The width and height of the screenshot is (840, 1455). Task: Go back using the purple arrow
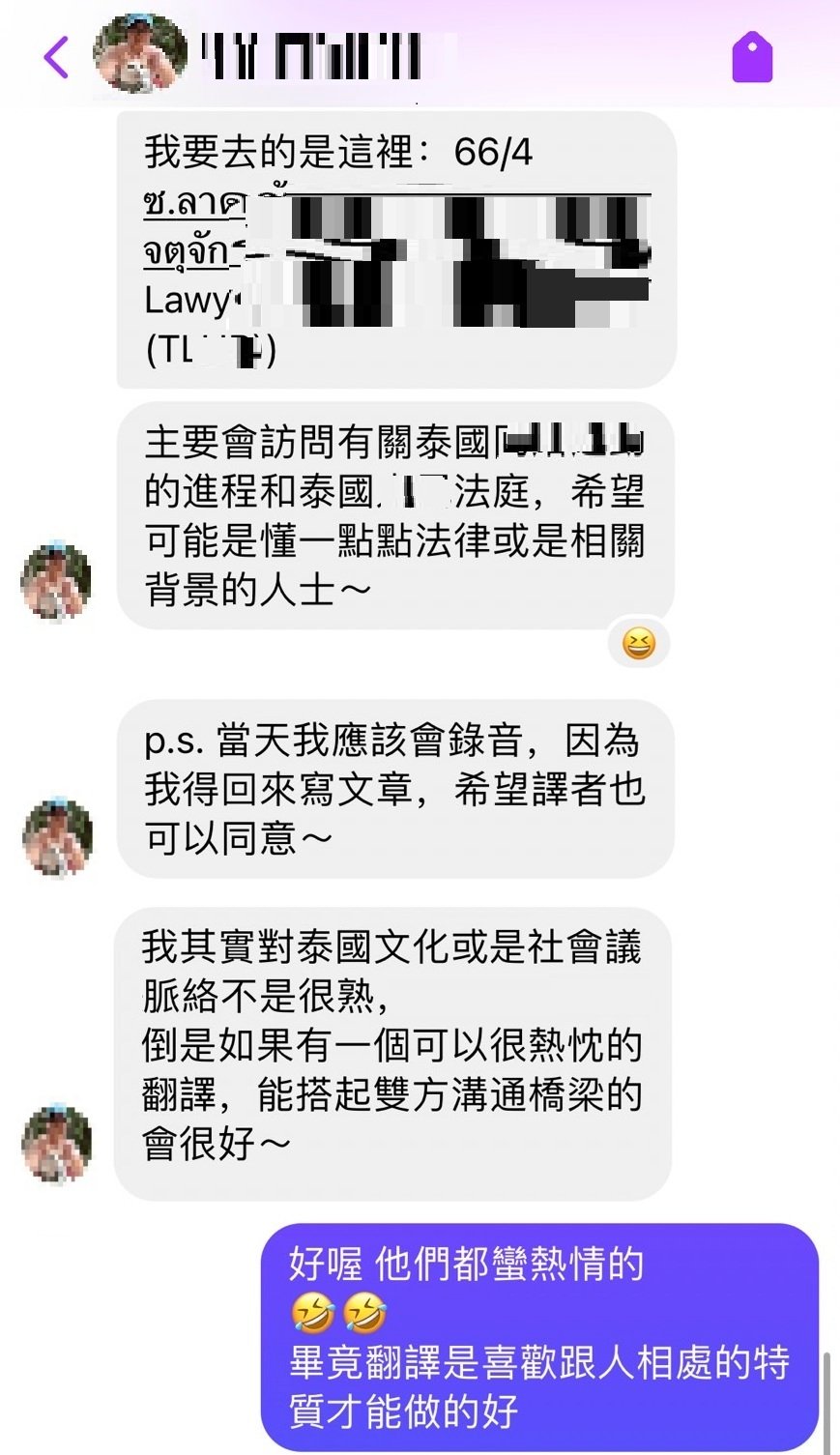(x=57, y=57)
